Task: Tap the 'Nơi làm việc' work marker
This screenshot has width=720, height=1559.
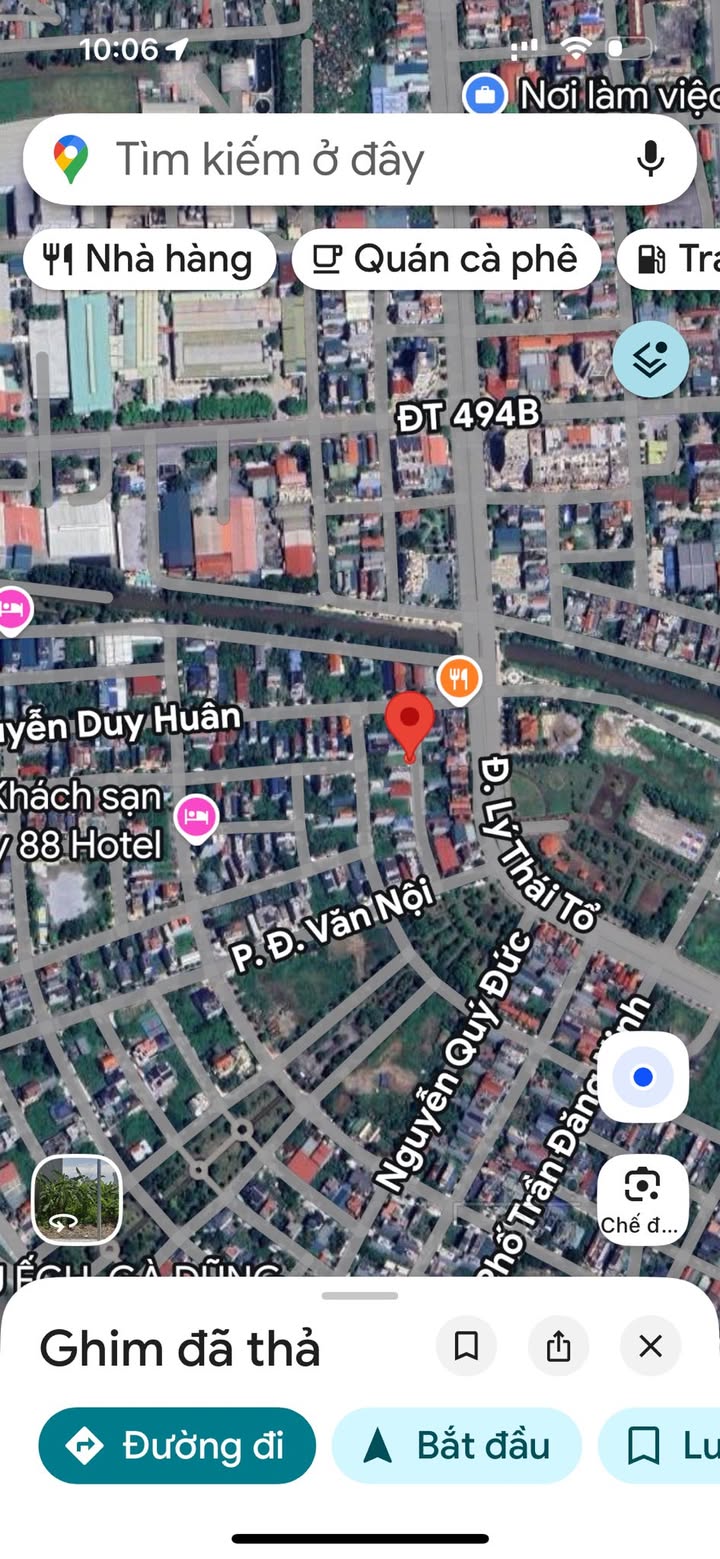Action: click(486, 96)
